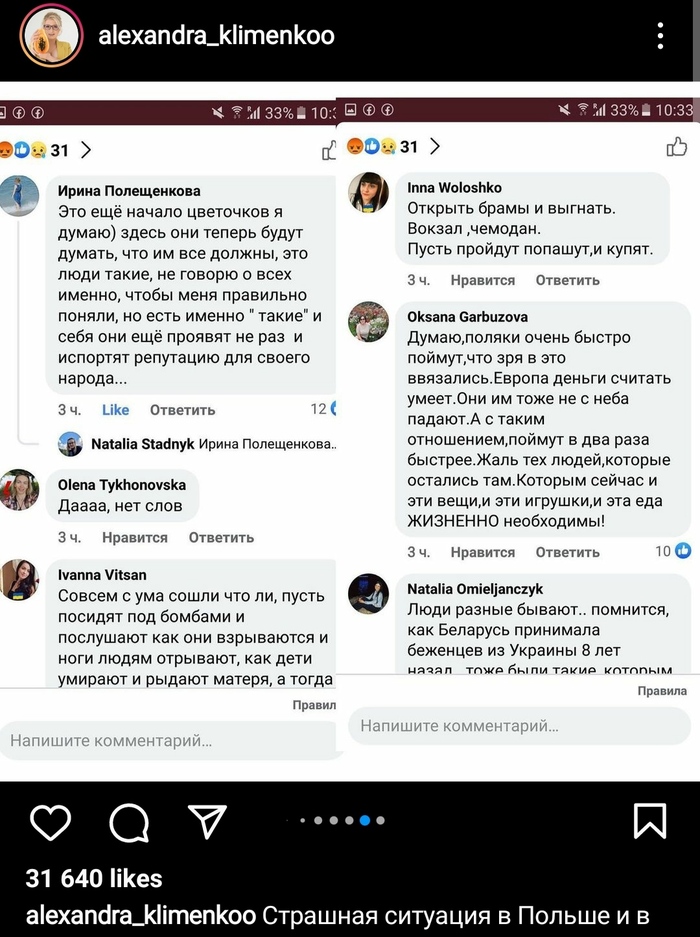
Task: Open the alexandra_klimenkoo username in the header
Action: 216,37
